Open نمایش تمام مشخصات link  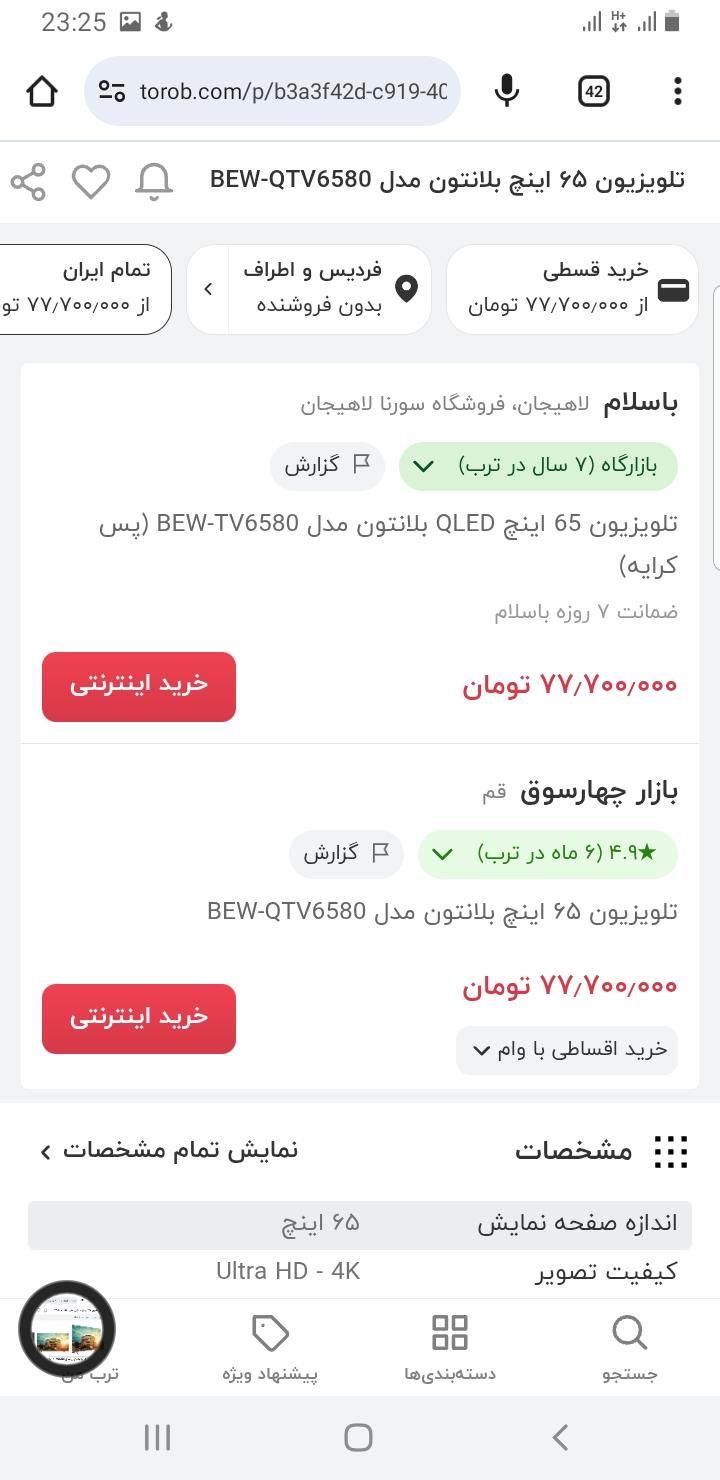(x=169, y=1151)
